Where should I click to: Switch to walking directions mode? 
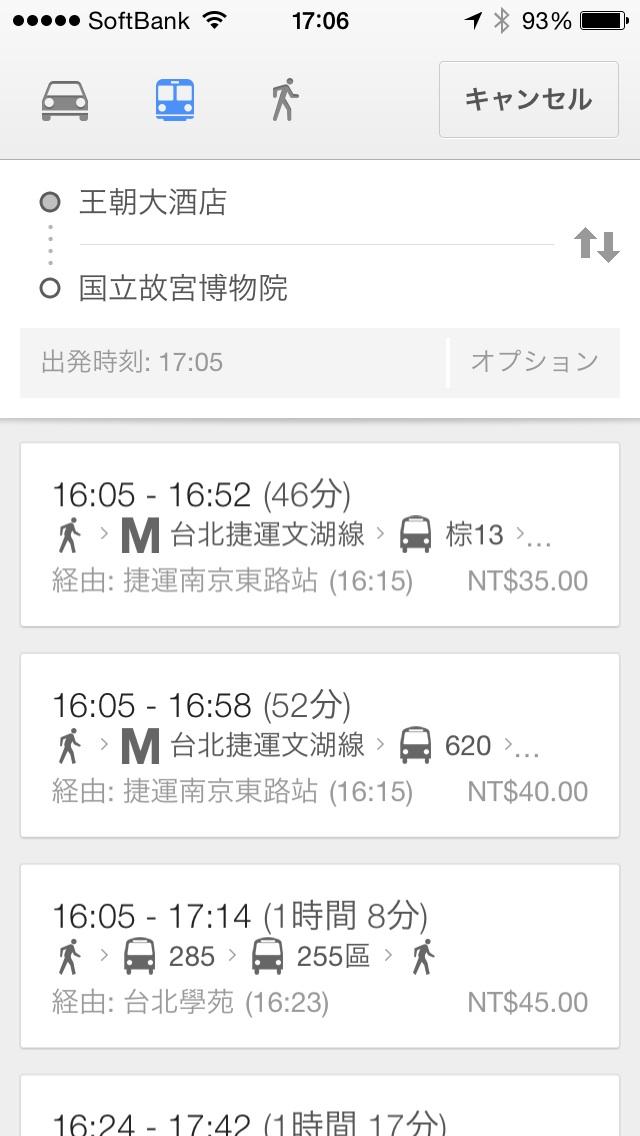tap(285, 100)
